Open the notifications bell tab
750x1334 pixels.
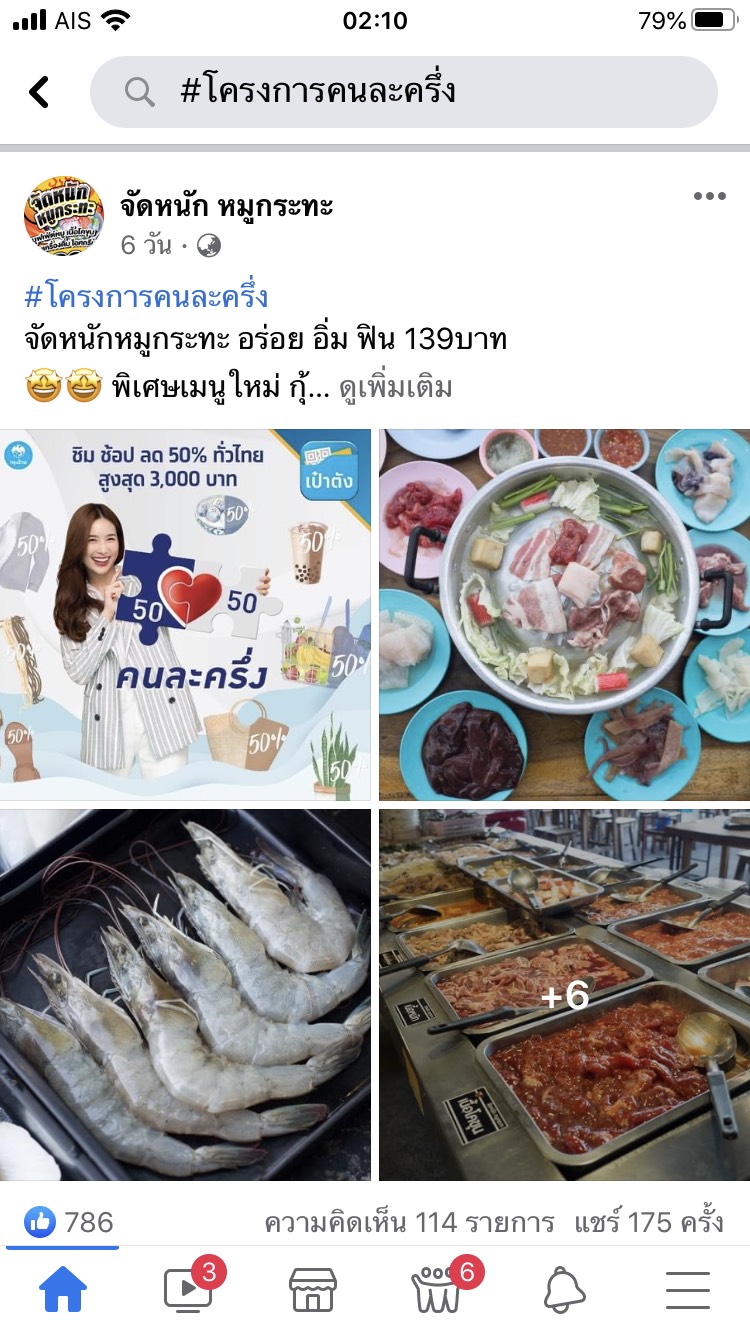[x=564, y=1290]
